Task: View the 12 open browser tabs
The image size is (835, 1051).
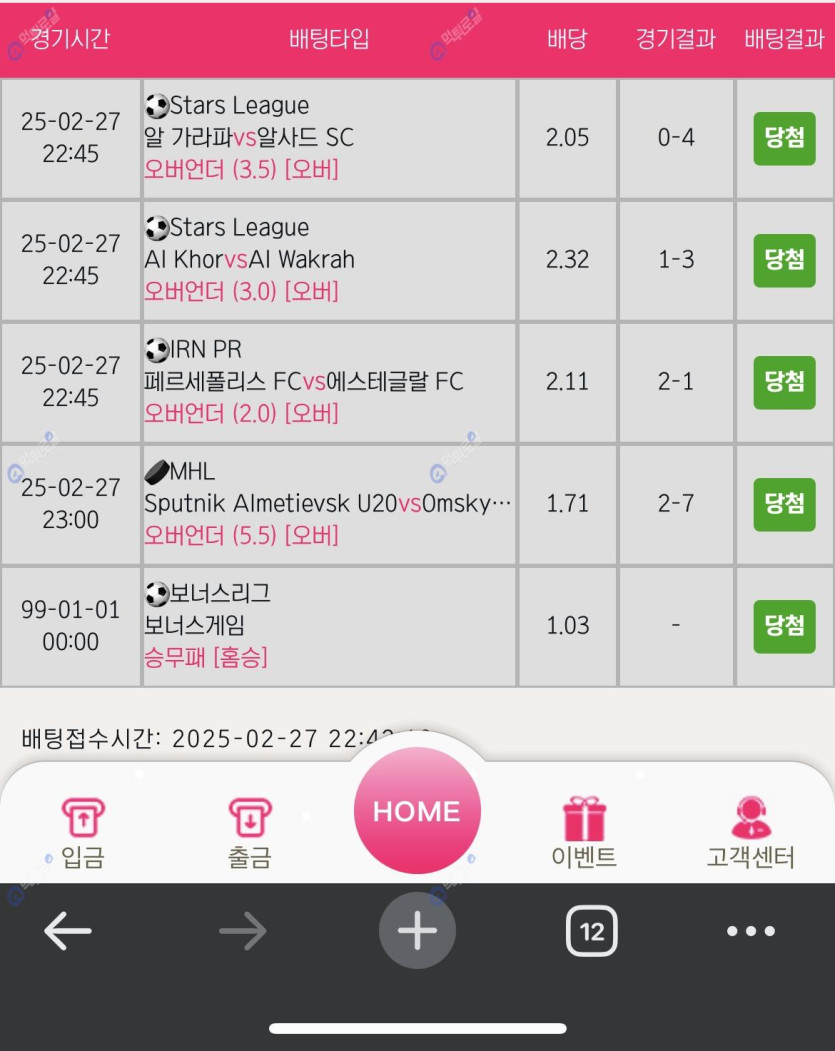Action: (591, 932)
